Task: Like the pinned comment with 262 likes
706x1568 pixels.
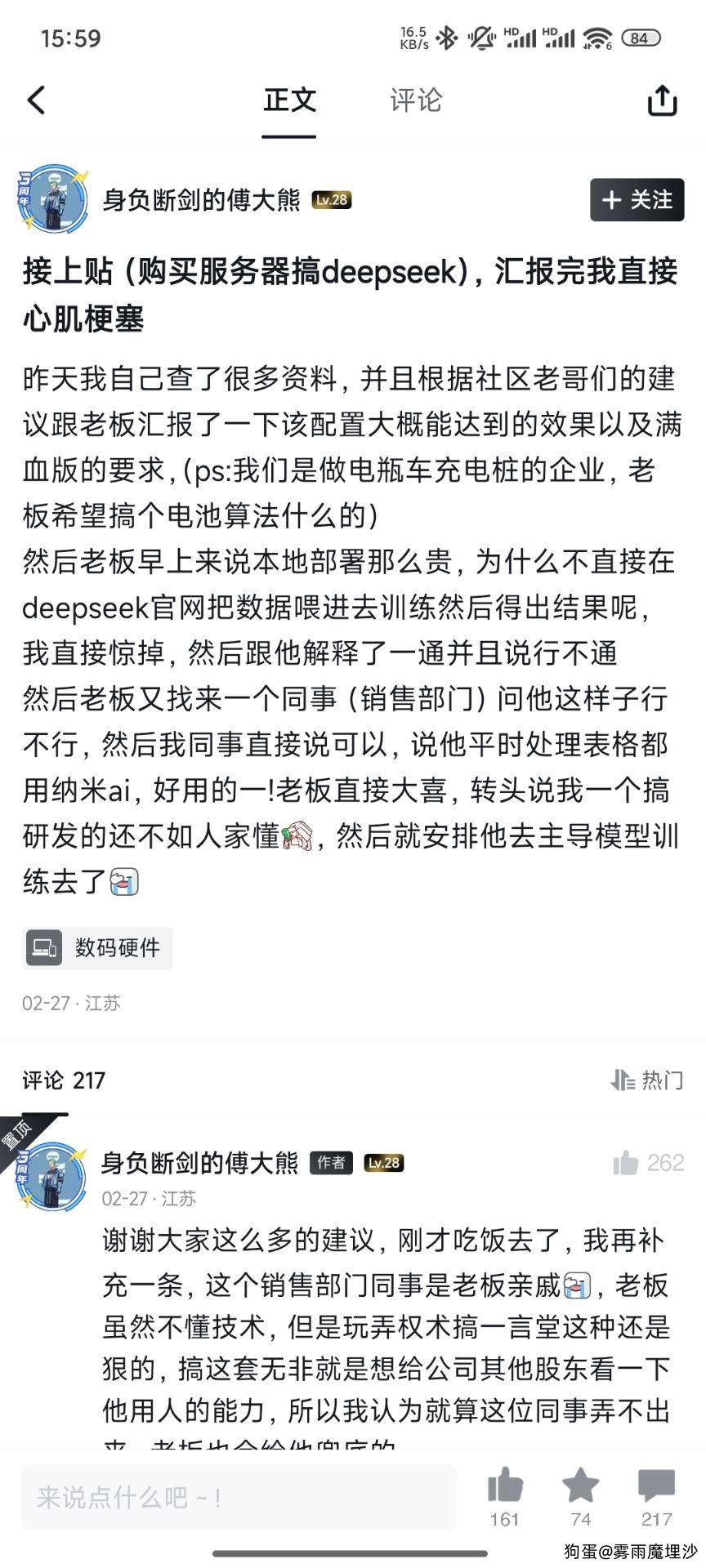Action: coord(627,1163)
